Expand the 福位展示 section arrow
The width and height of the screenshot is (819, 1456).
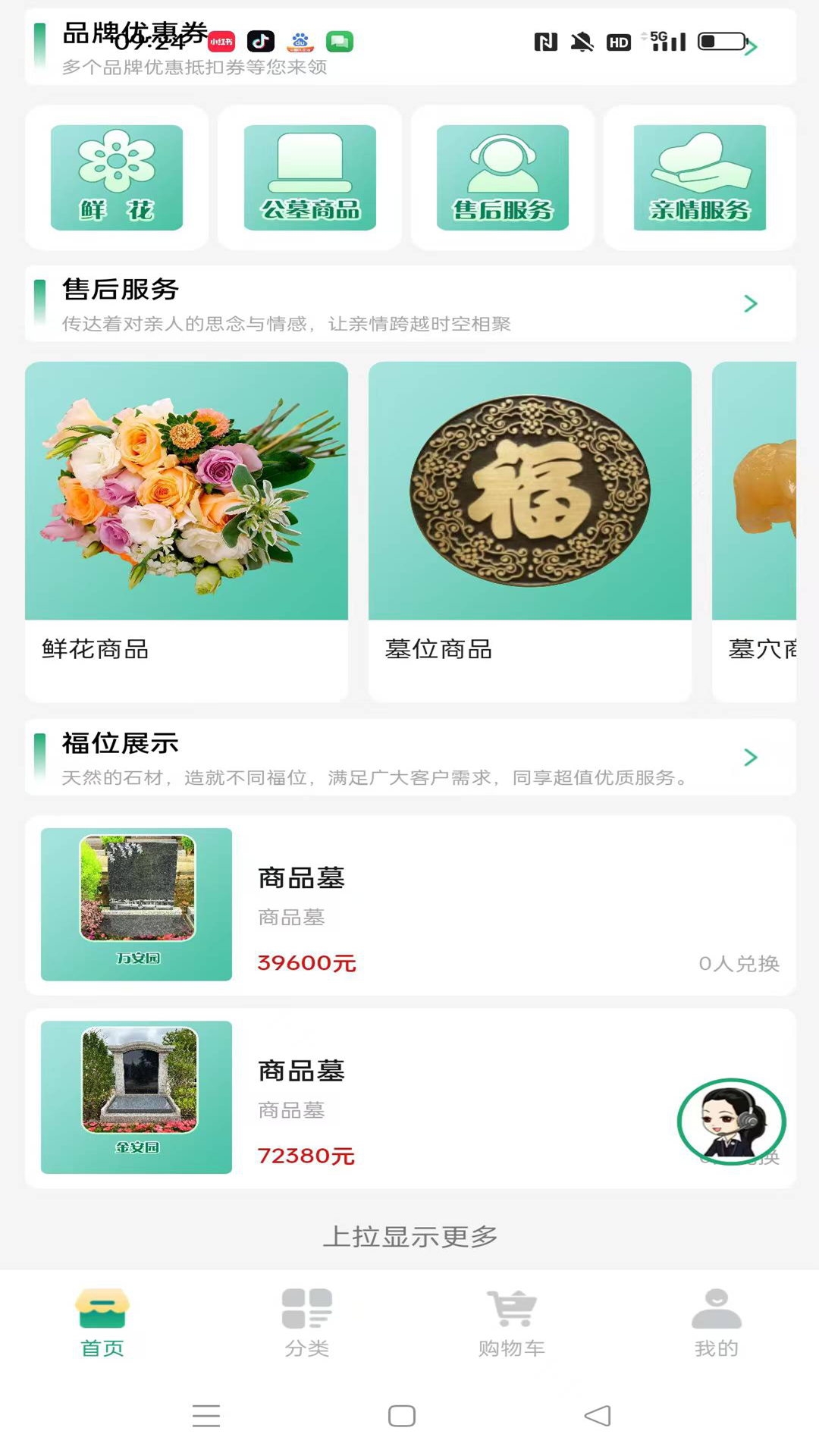pos(751,758)
